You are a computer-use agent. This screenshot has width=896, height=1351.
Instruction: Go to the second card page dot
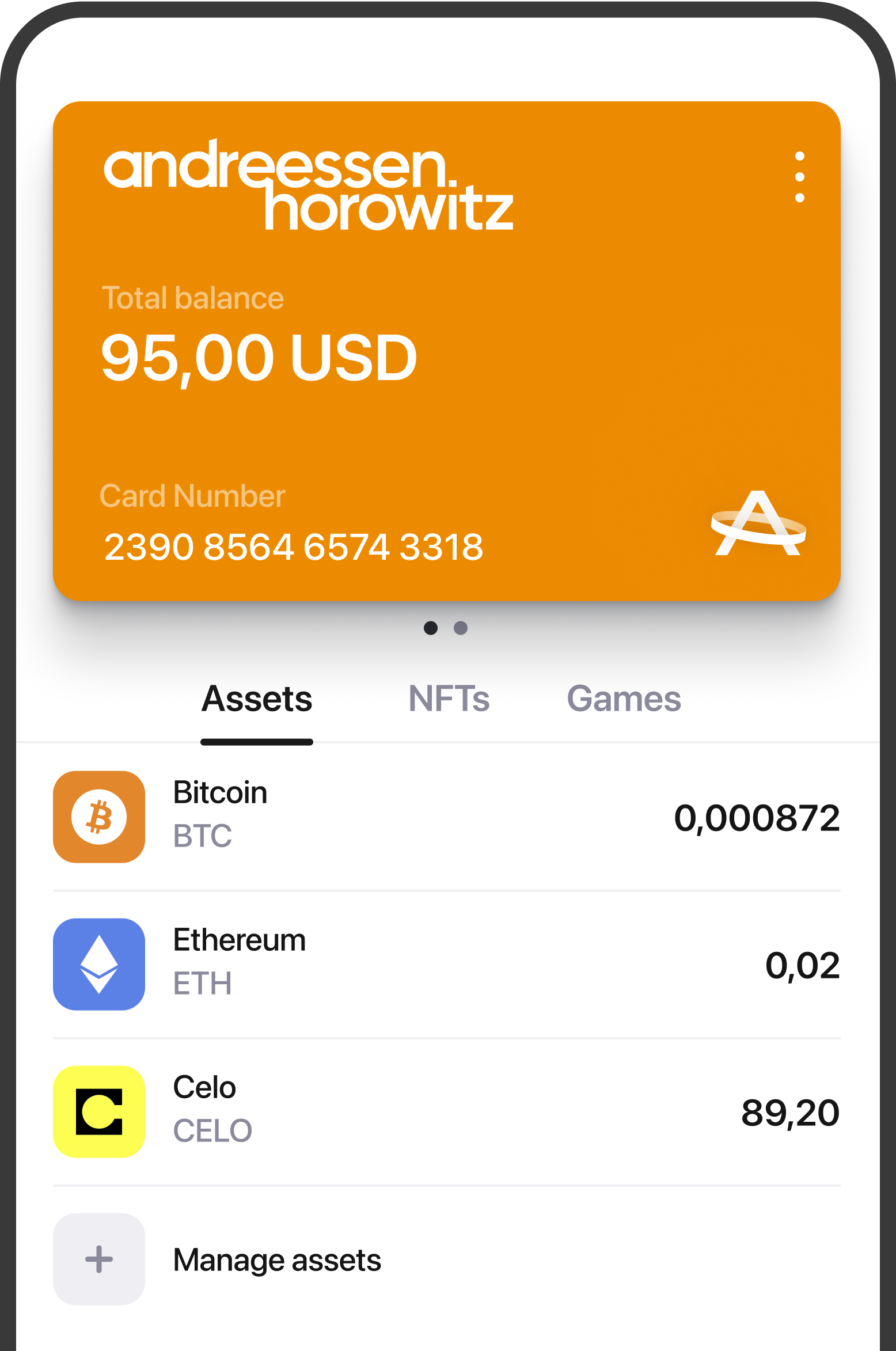pos(461,628)
